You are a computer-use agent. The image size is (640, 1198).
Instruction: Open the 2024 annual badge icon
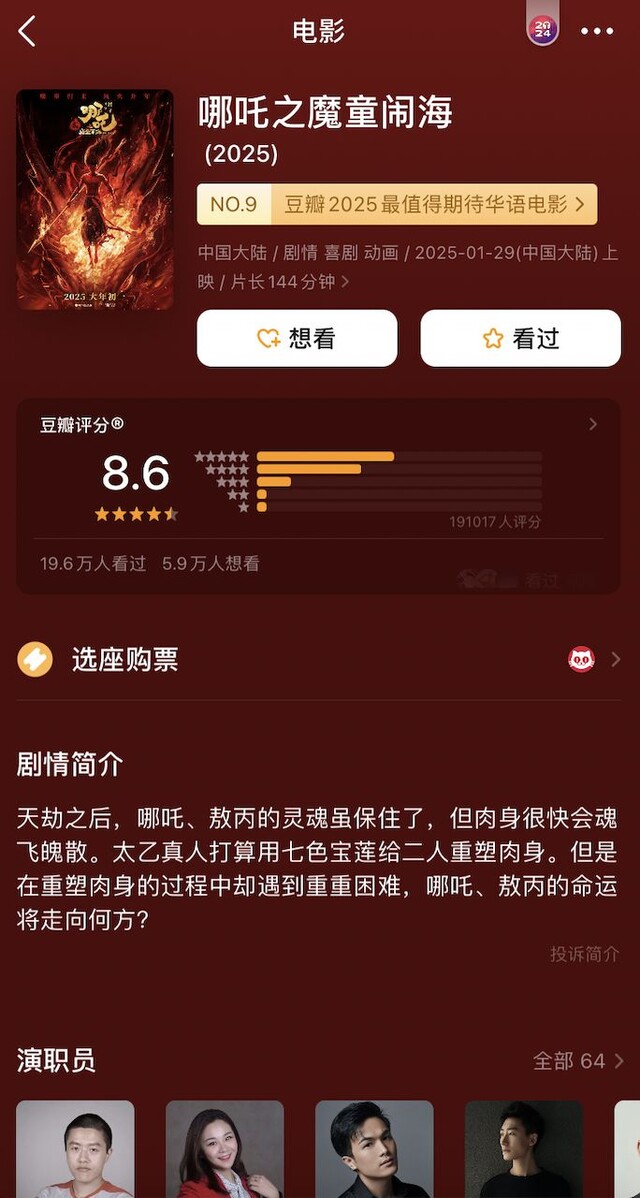542,30
